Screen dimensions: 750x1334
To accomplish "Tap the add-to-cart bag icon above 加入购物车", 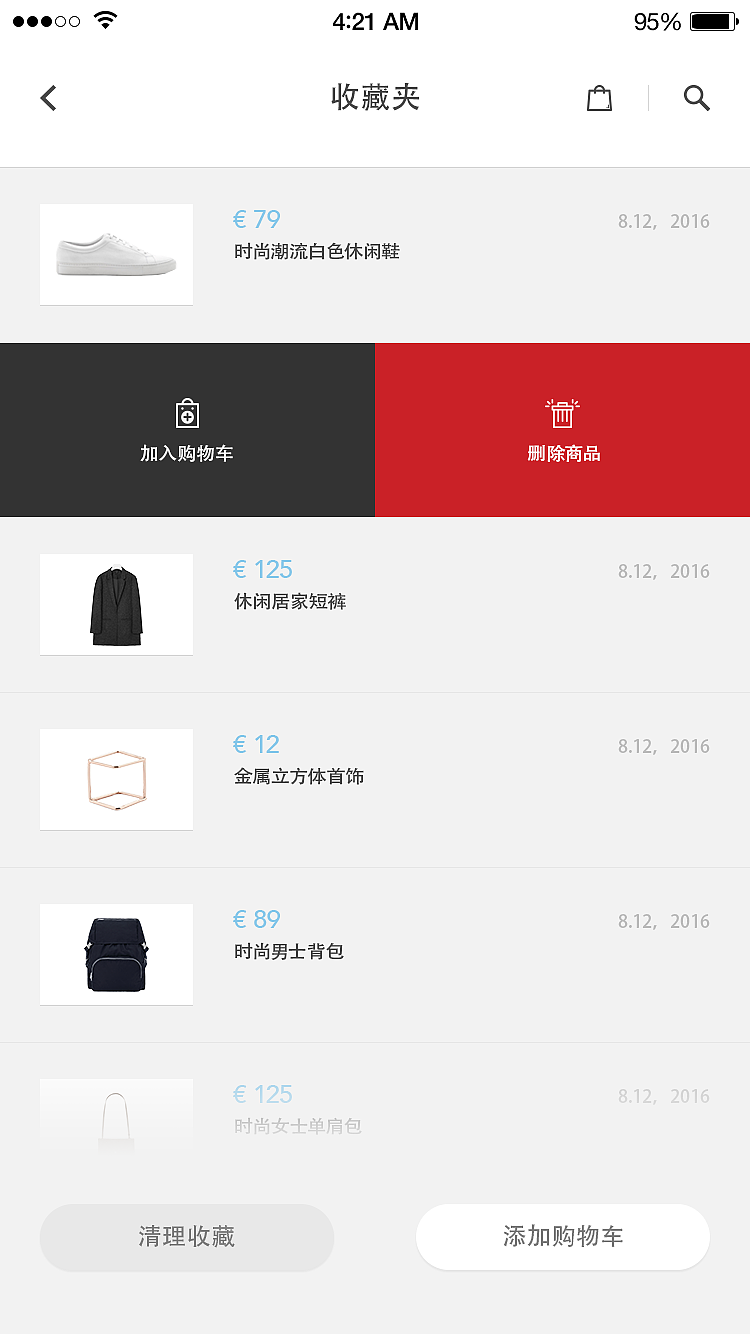I will [x=187, y=413].
